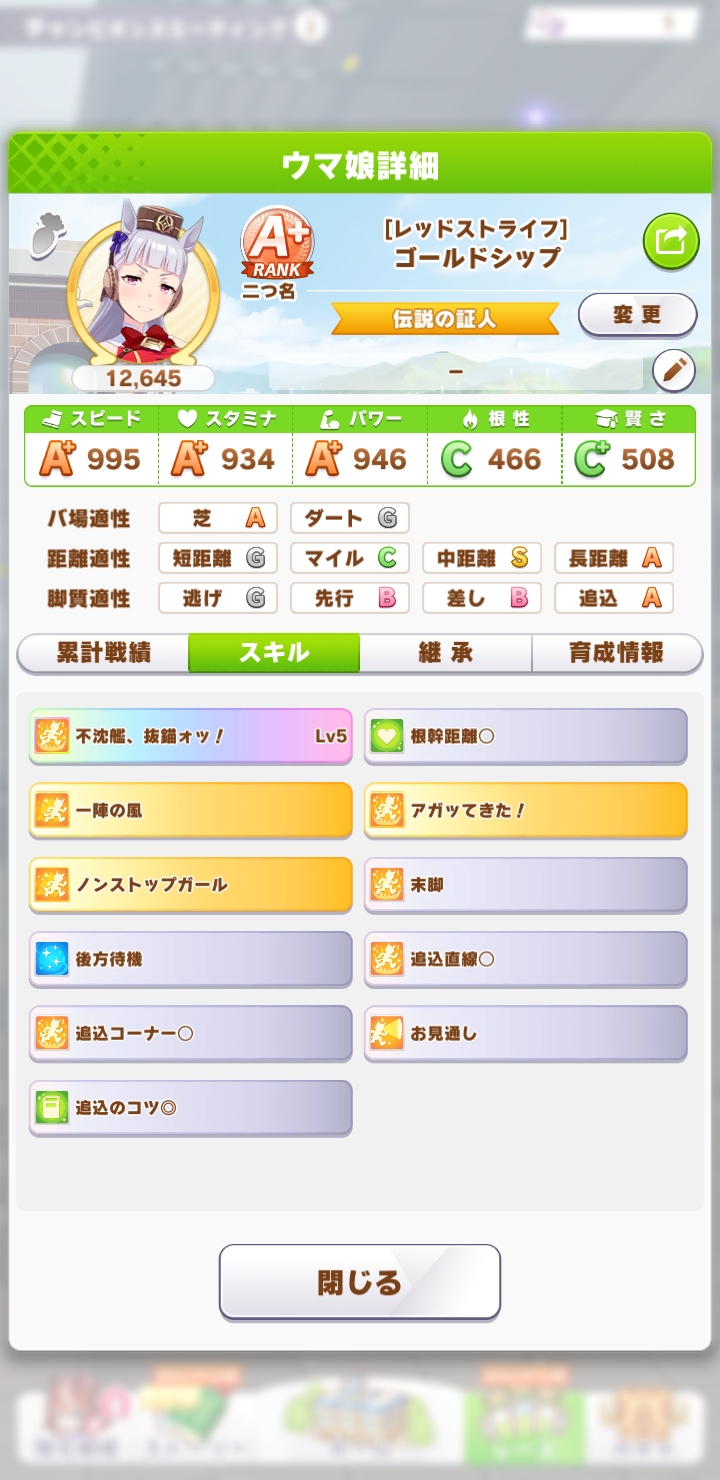This screenshot has height=1480, width=720.
Task: Tap the 追込のコツ◎ skill
Action: click(x=190, y=1108)
